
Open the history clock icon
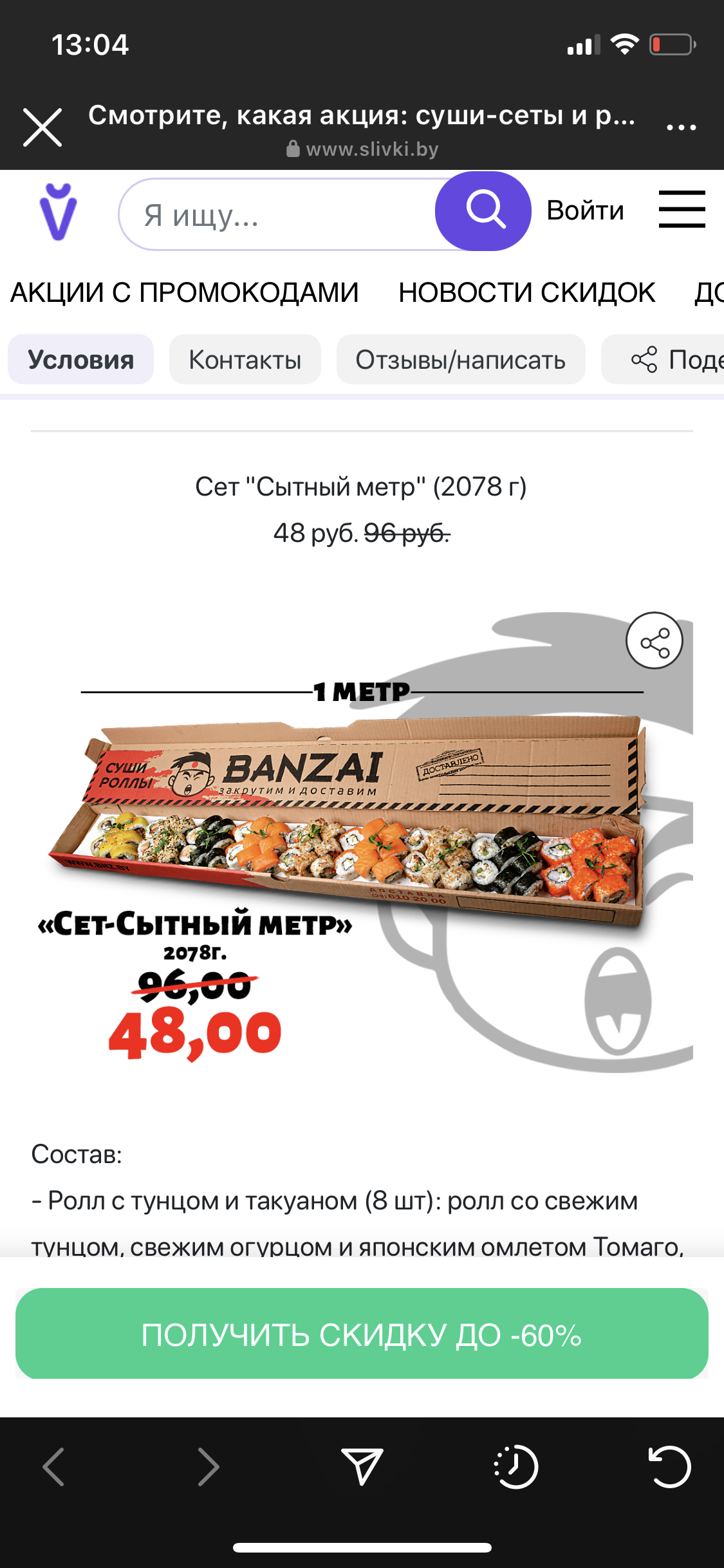515,1467
